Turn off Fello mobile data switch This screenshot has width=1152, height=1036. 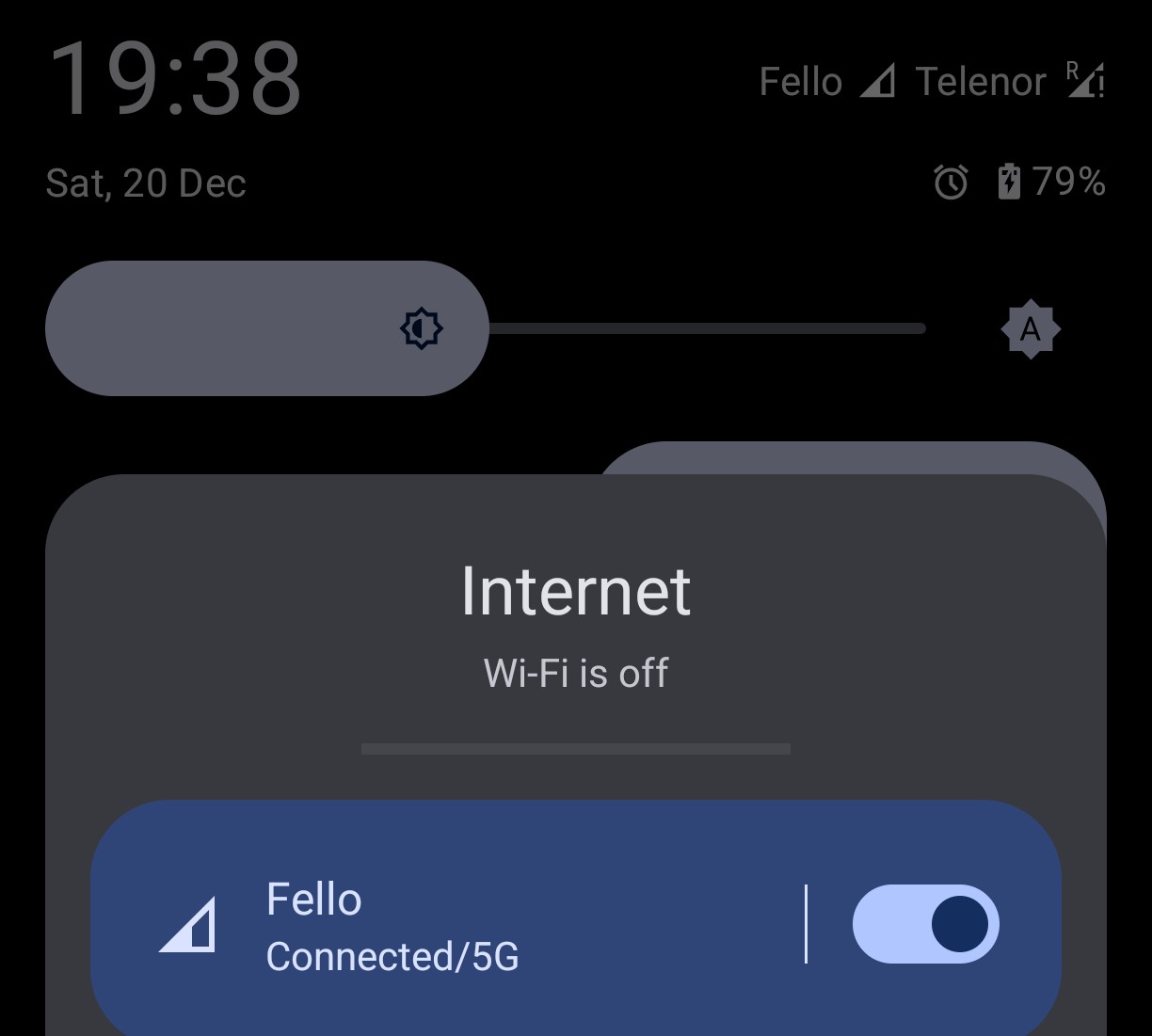click(x=925, y=924)
